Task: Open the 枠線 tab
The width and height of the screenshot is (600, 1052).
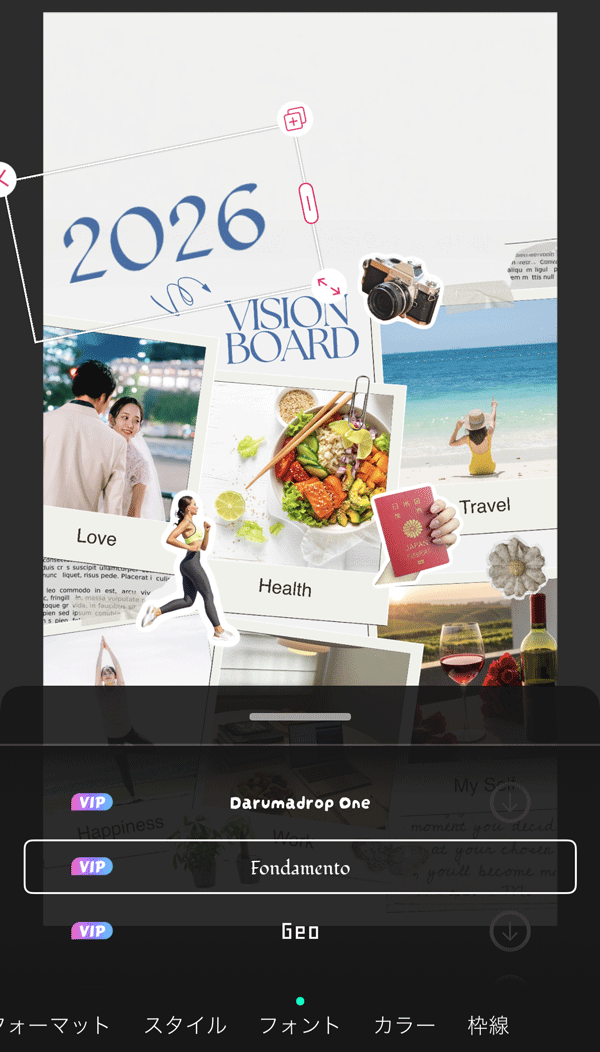Action: pyautogui.click(x=488, y=1025)
